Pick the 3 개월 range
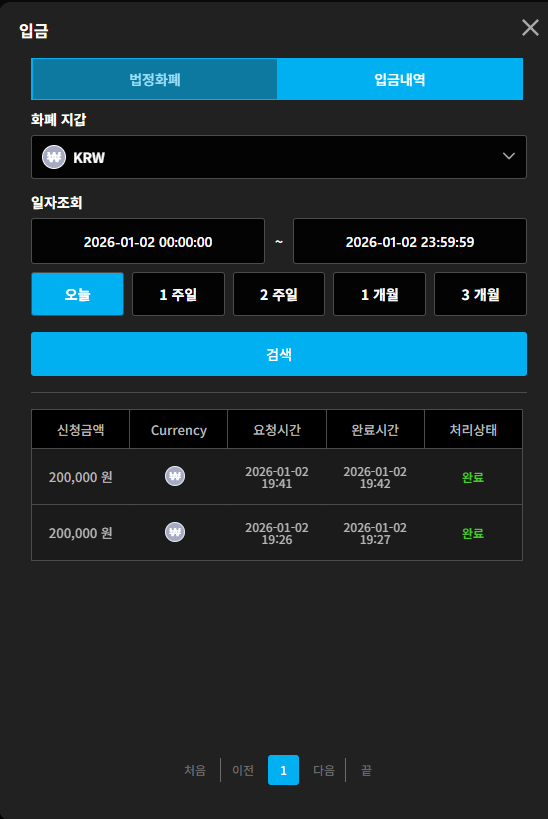The width and height of the screenshot is (548, 819). 481,294
